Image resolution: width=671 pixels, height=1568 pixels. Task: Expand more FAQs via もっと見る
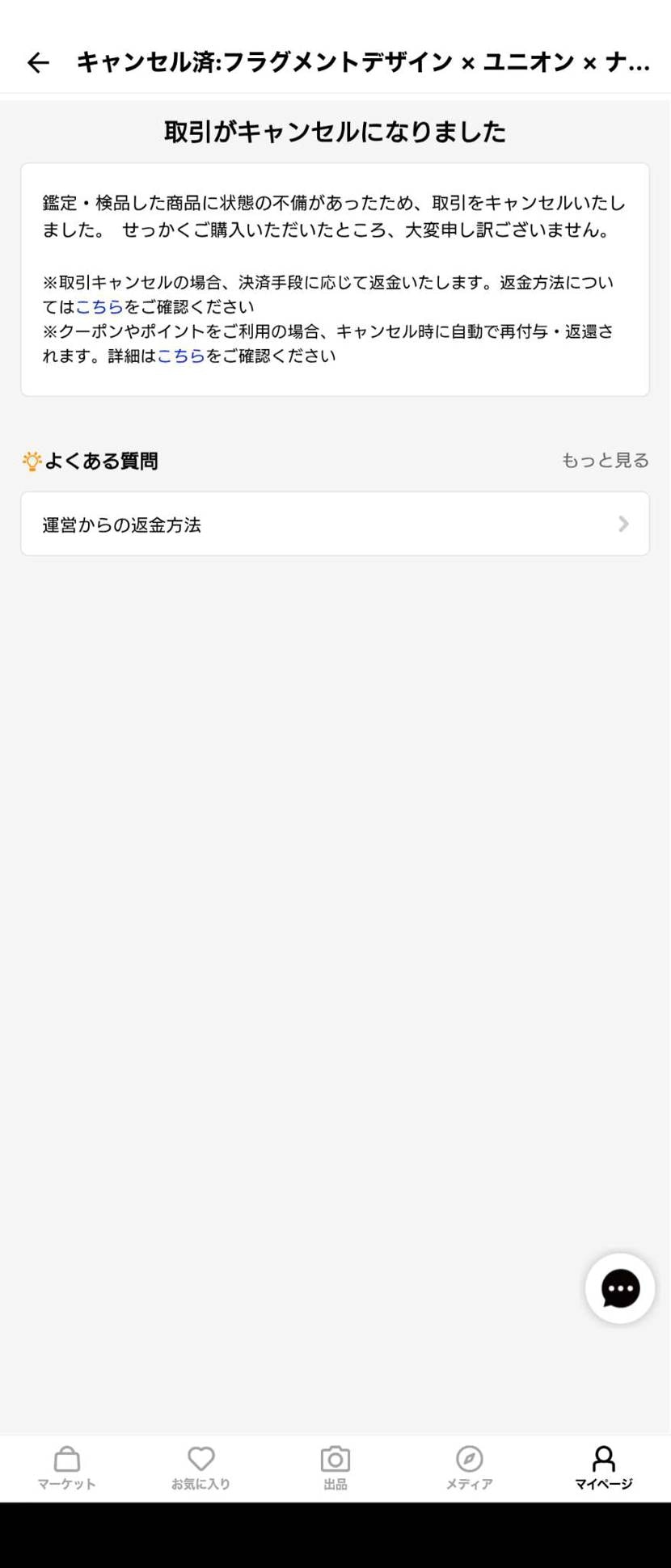point(604,460)
